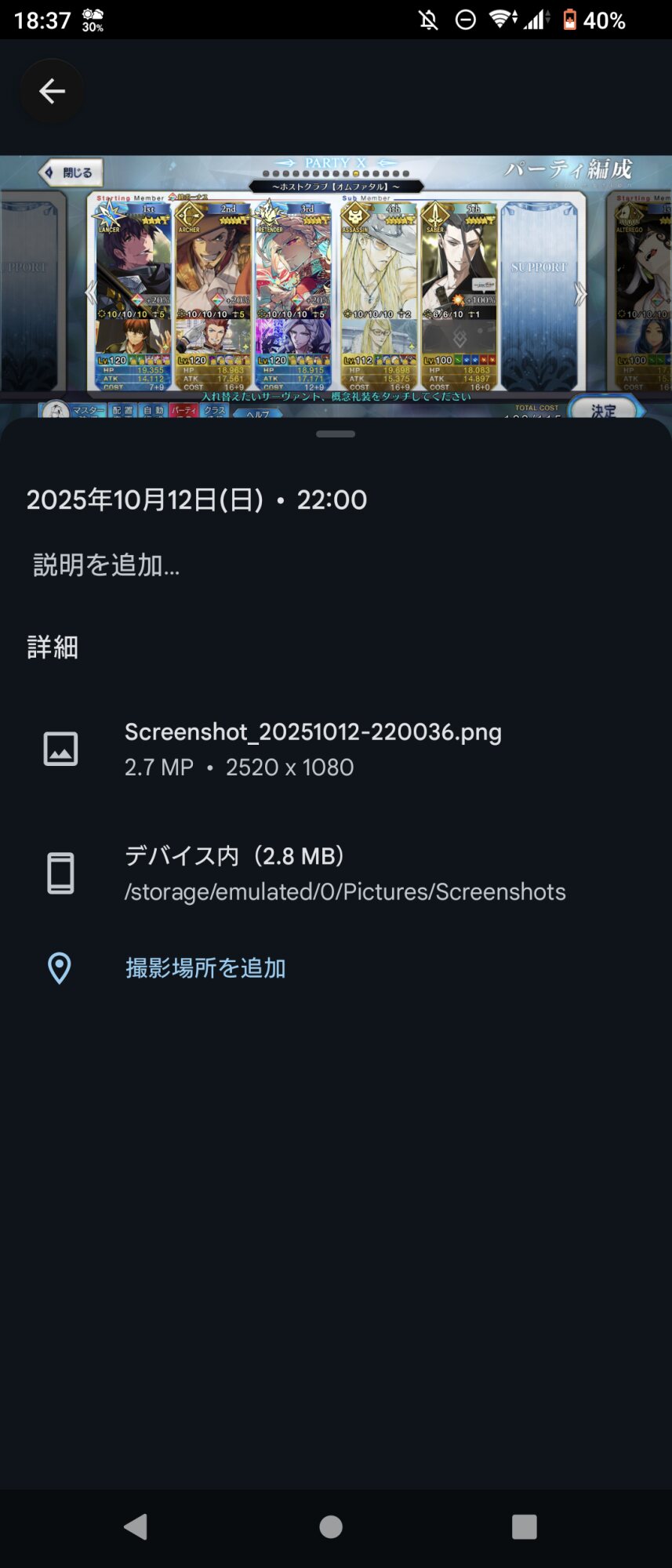Open the device storage path row
The width and height of the screenshot is (672, 1568).
click(x=344, y=873)
